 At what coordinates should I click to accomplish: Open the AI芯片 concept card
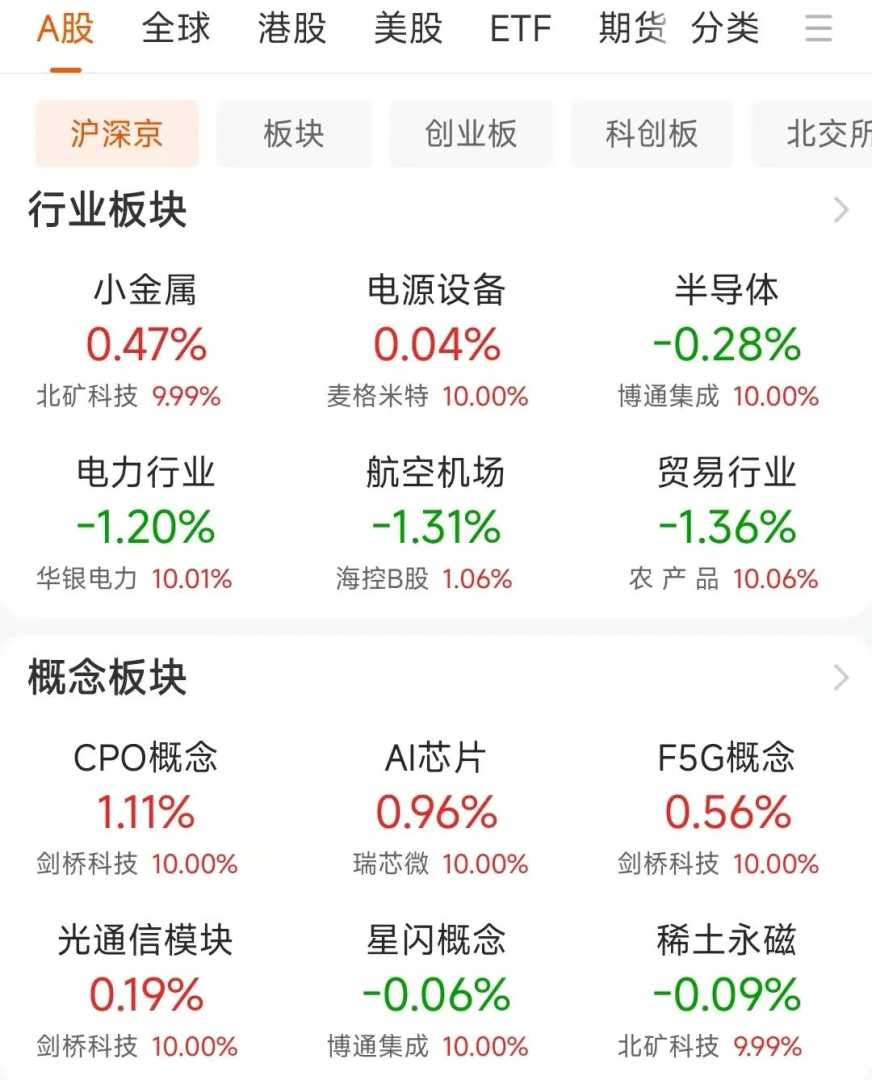pos(436,810)
